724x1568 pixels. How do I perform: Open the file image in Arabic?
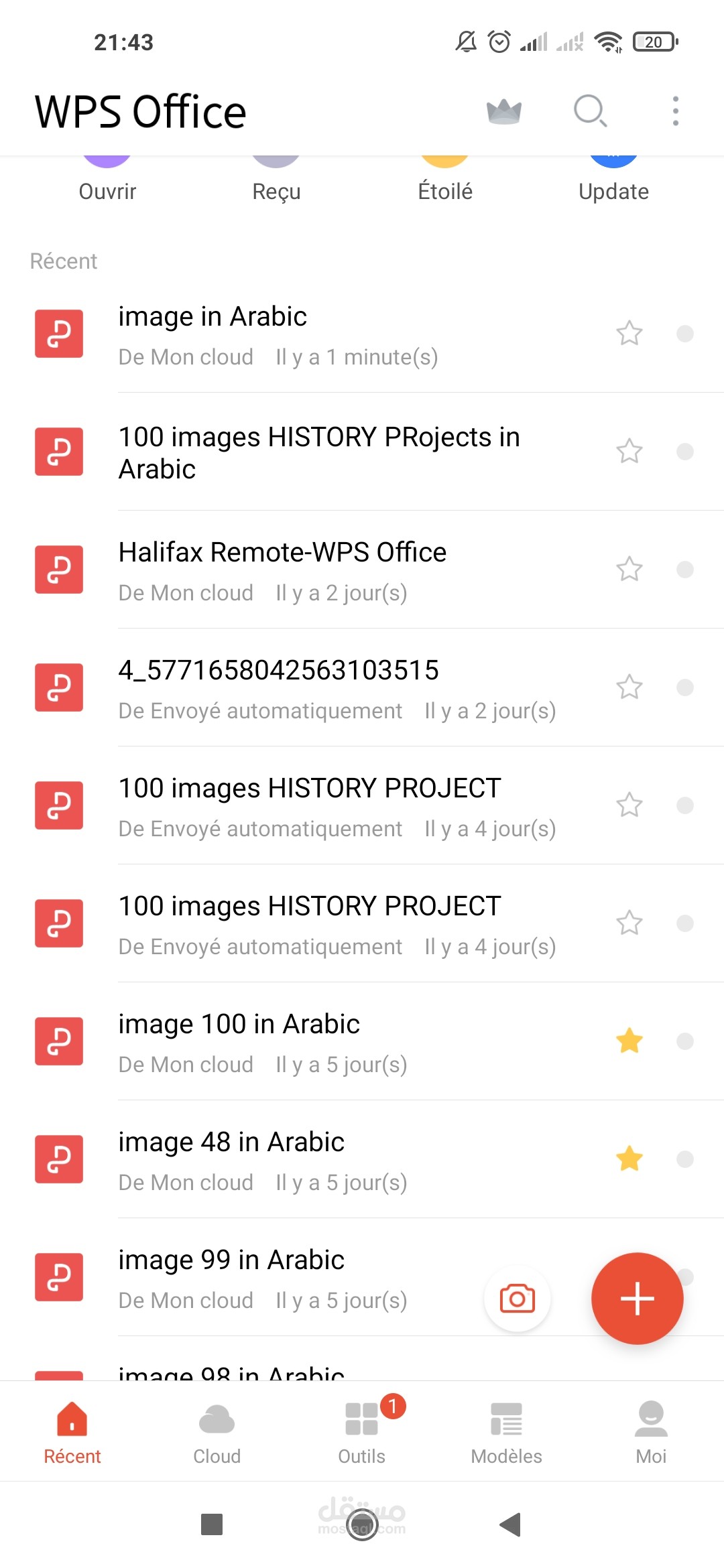(x=362, y=334)
